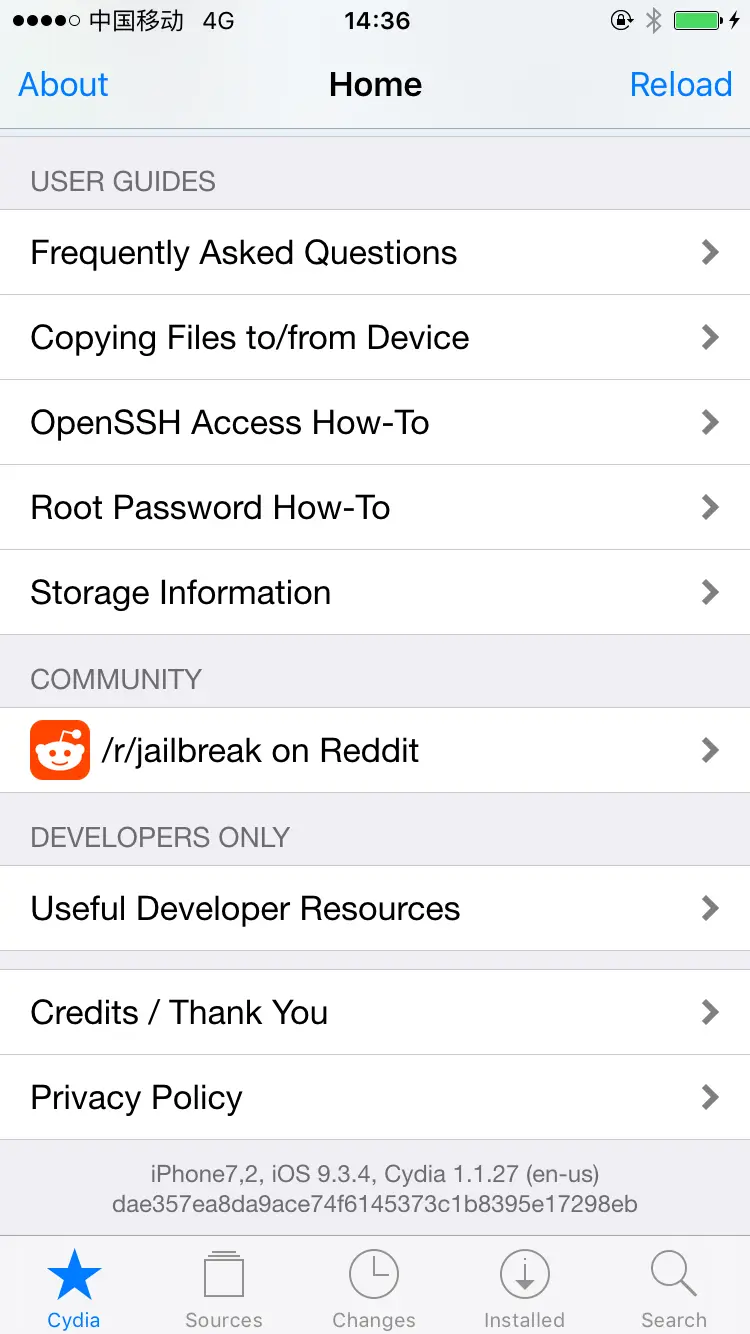This screenshot has height=1334, width=750.
Task: Show Storage Information
Action: coord(375,592)
